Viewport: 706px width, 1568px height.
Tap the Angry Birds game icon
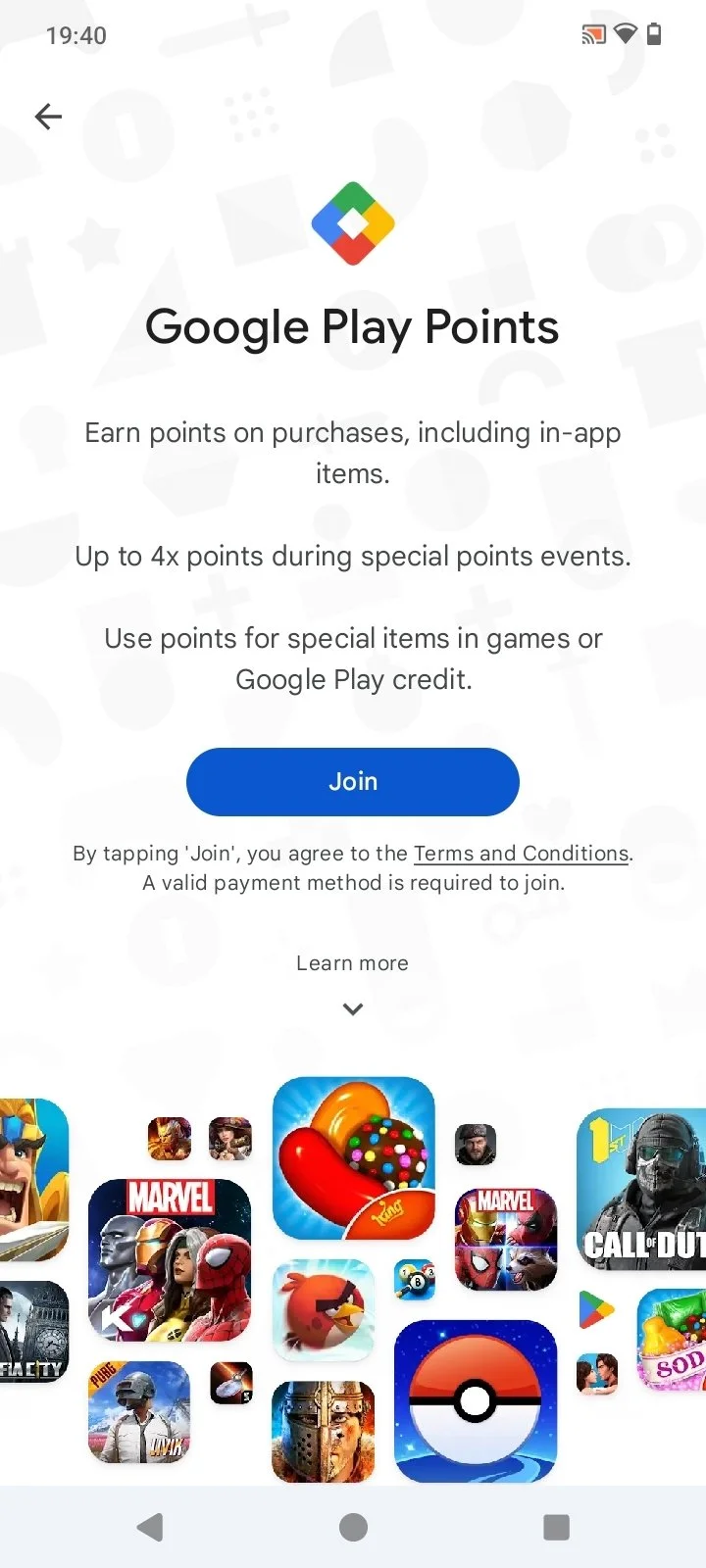pyautogui.click(x=324, y=1311)
